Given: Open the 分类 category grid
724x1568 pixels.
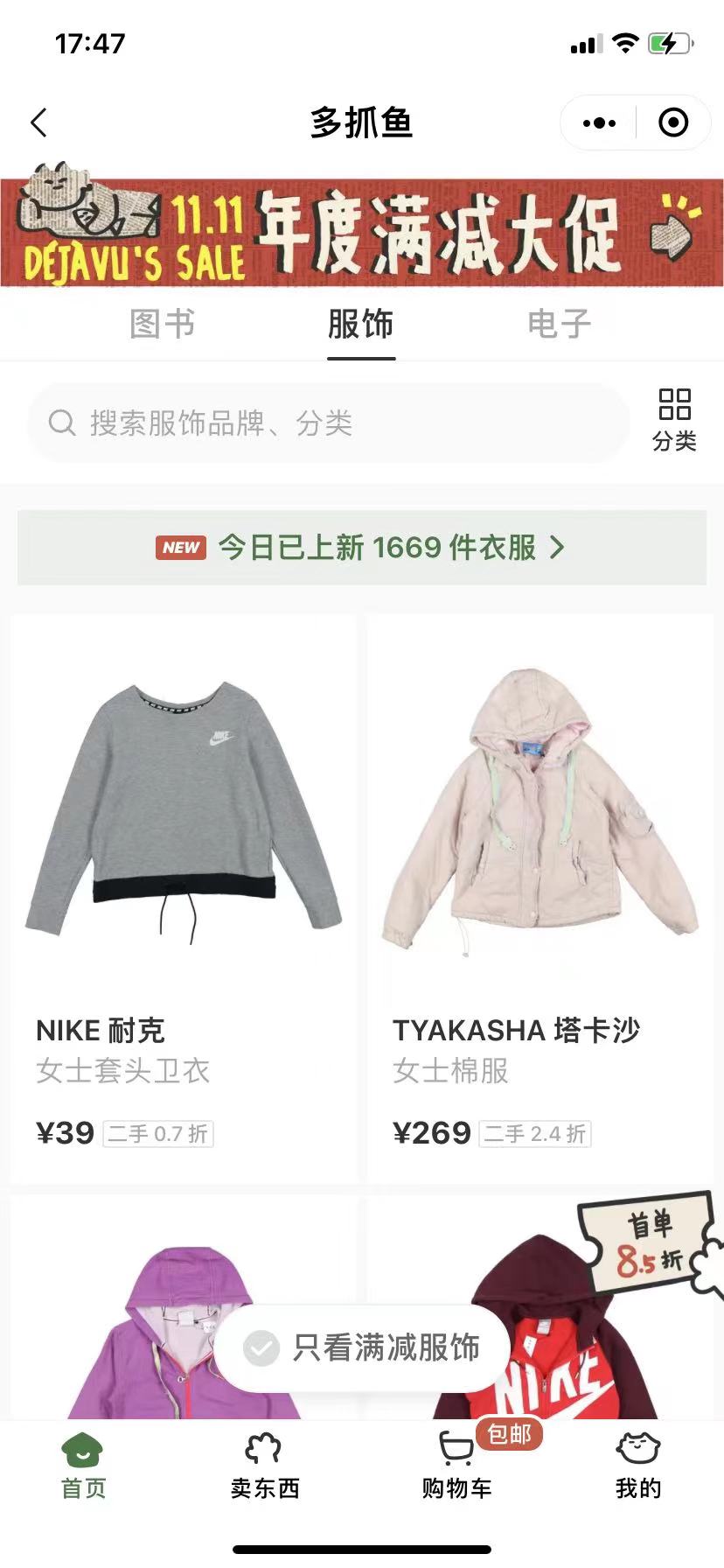Looking at the screenshot, I should click(674, 420).
